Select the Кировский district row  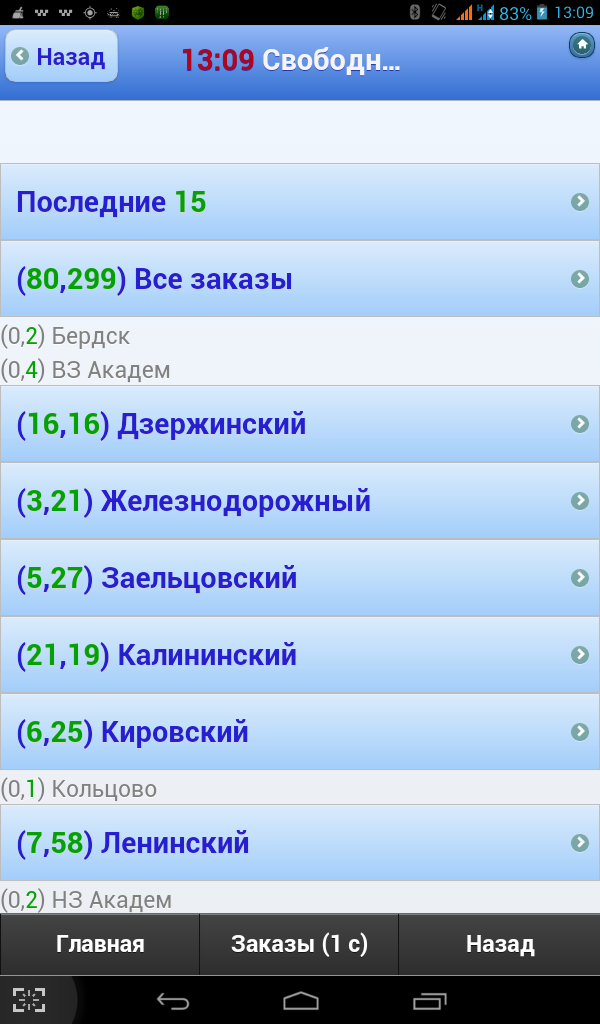[x=300, y=731]
